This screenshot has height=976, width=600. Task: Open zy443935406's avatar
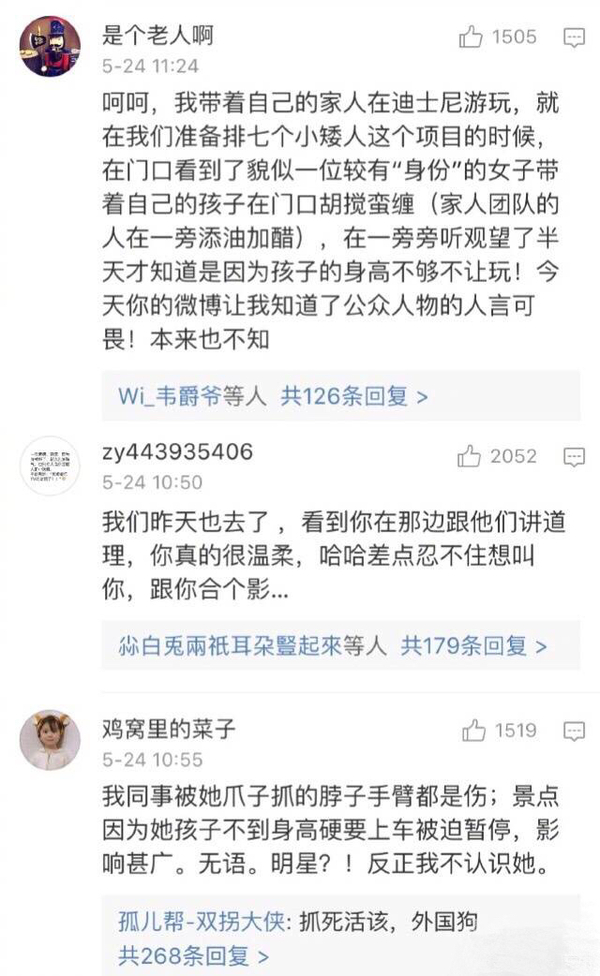coord(50,466)
